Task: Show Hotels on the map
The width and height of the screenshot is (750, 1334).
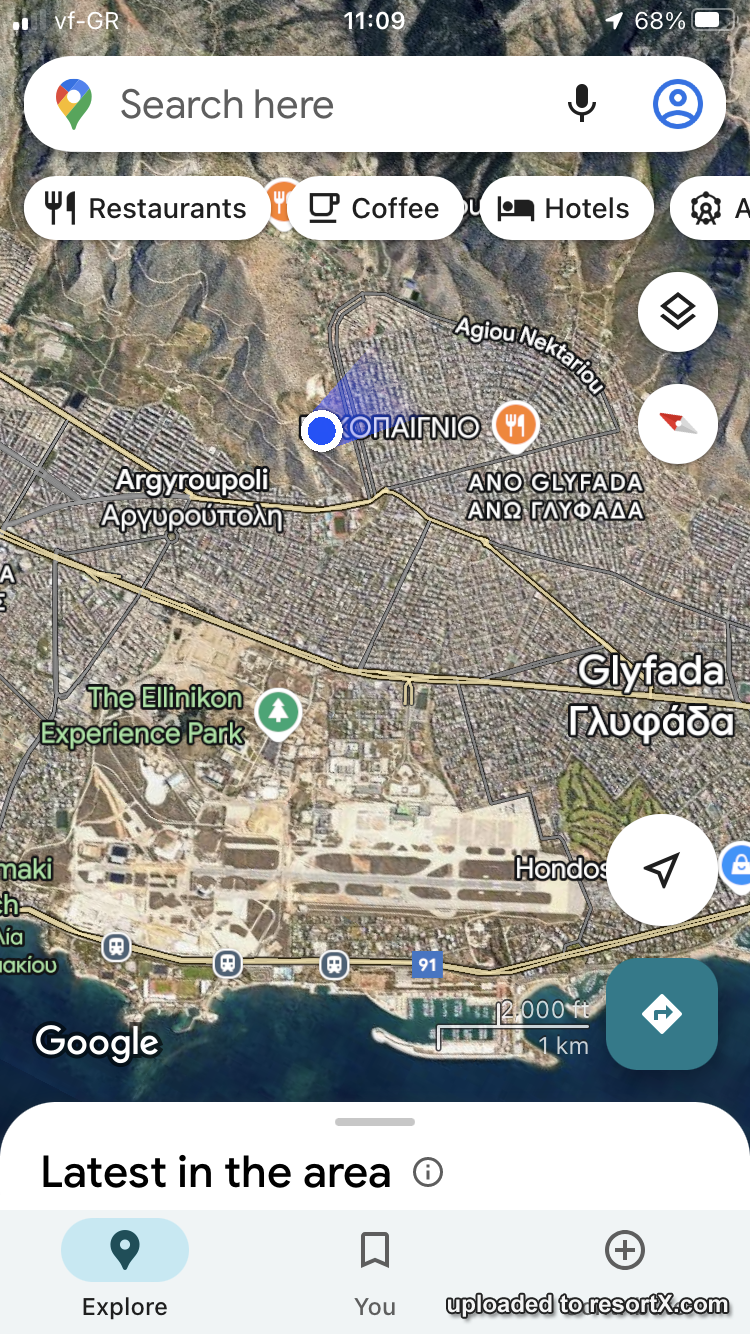Action: 566,208
